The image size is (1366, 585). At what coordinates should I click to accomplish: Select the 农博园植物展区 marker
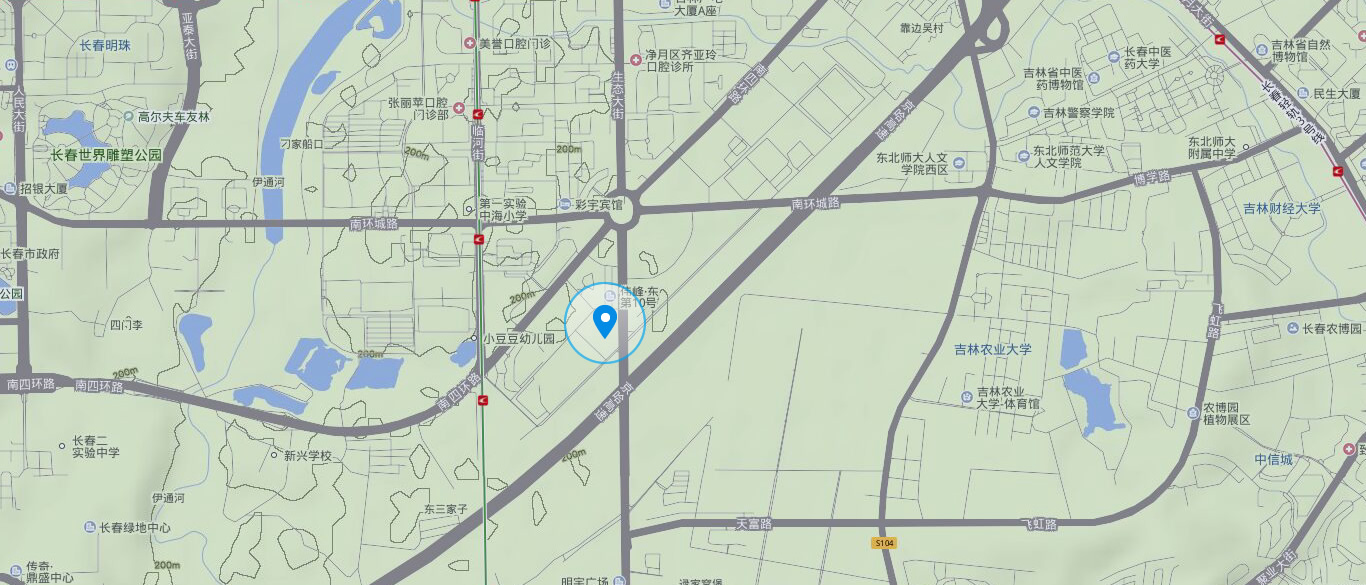[1193, 413]
